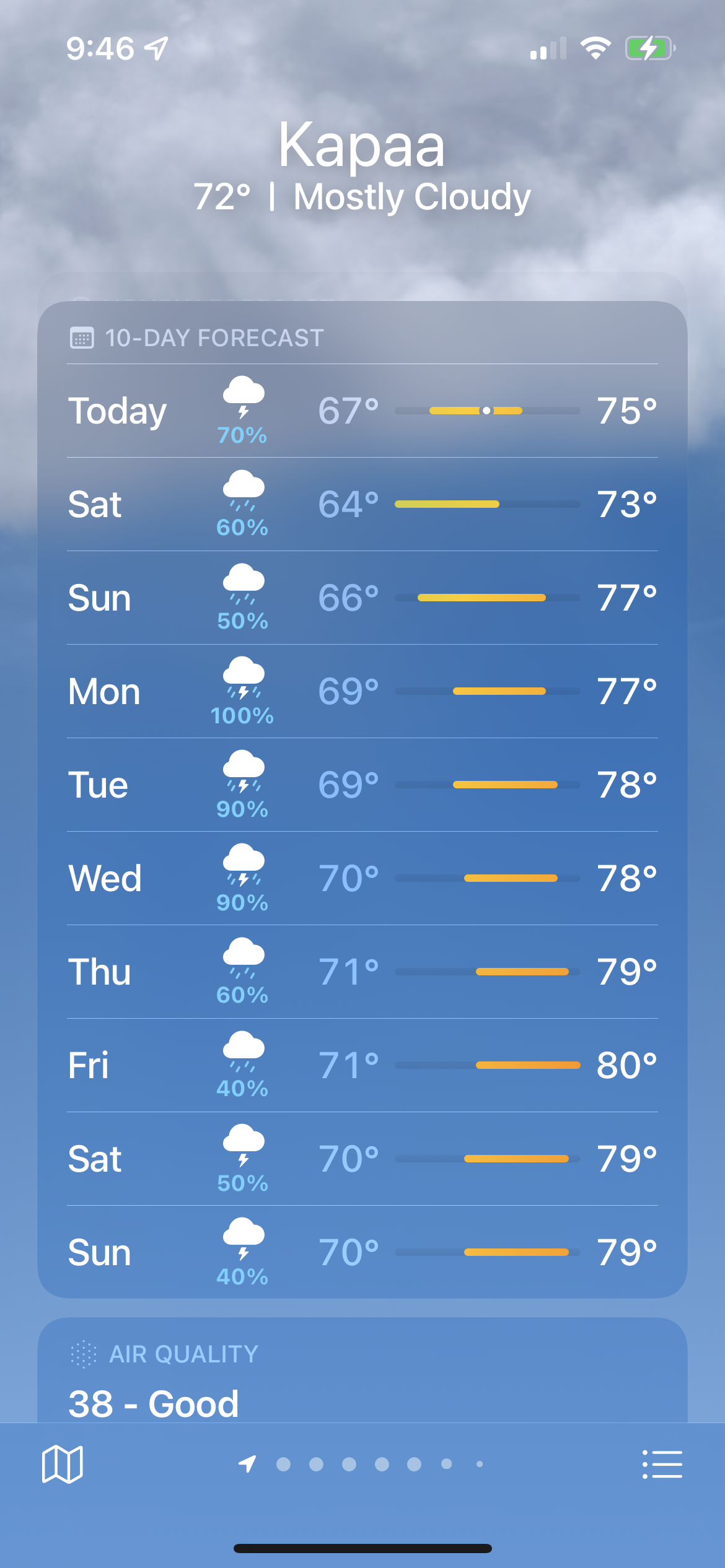Open the Air Quality card
Image resolution: width=725 pixels, height=1568 pixels.
coord(362,1370)
